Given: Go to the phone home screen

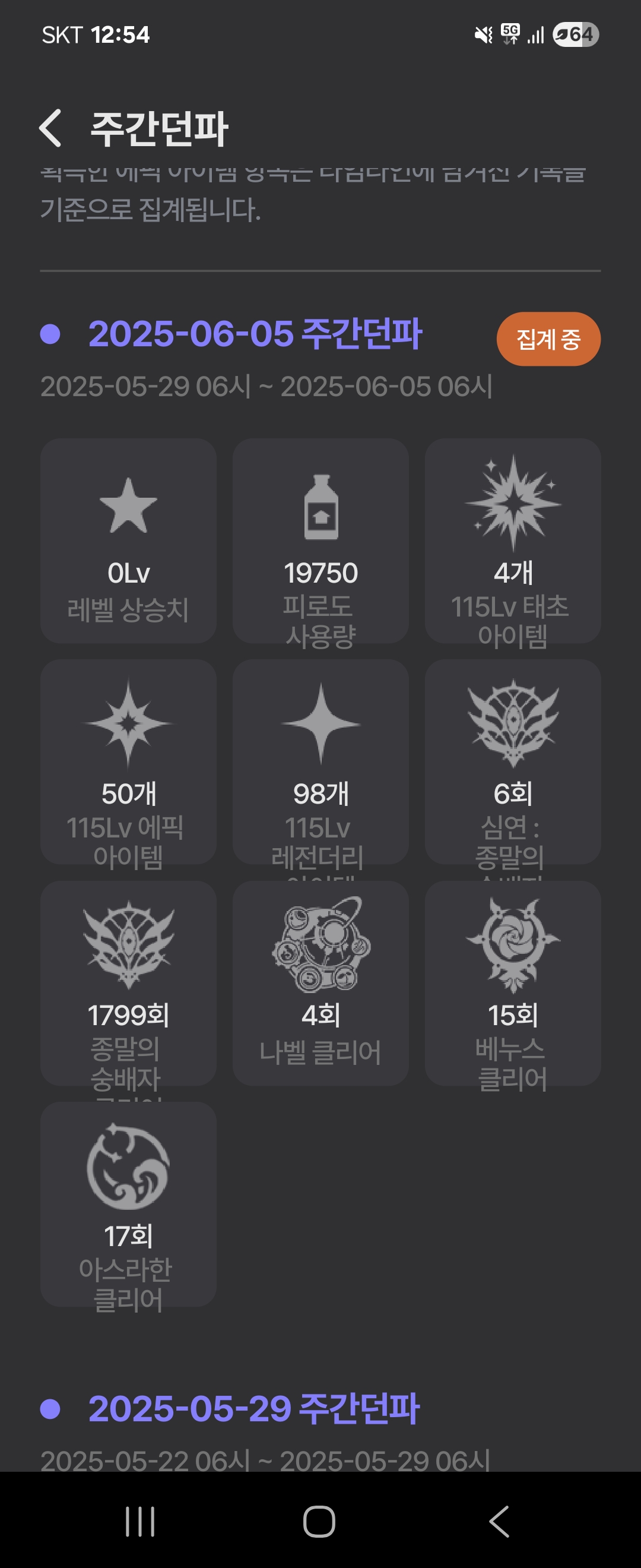Looking at the screenshot, I should pyautogui.click(x=319, y=1521).
